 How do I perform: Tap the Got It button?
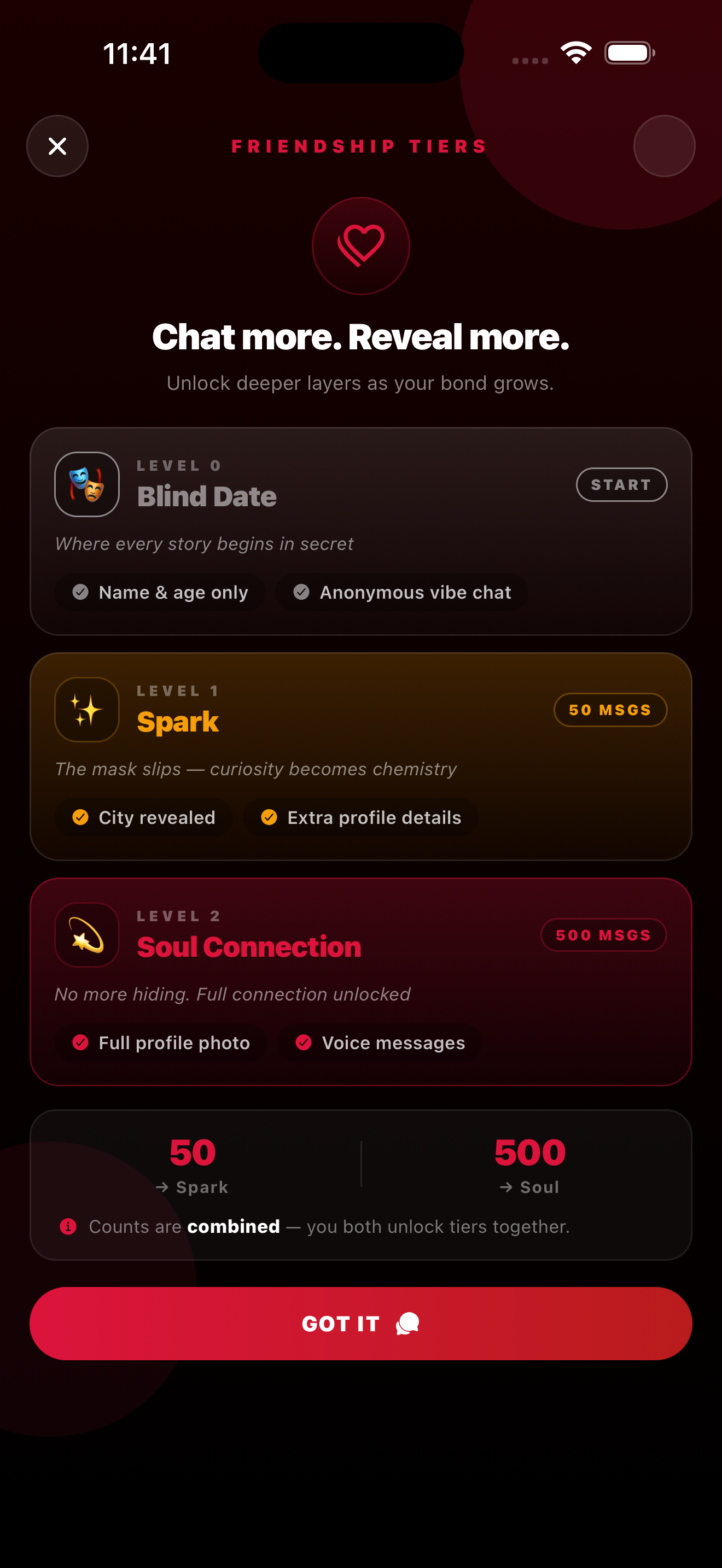click(361, 1323)
